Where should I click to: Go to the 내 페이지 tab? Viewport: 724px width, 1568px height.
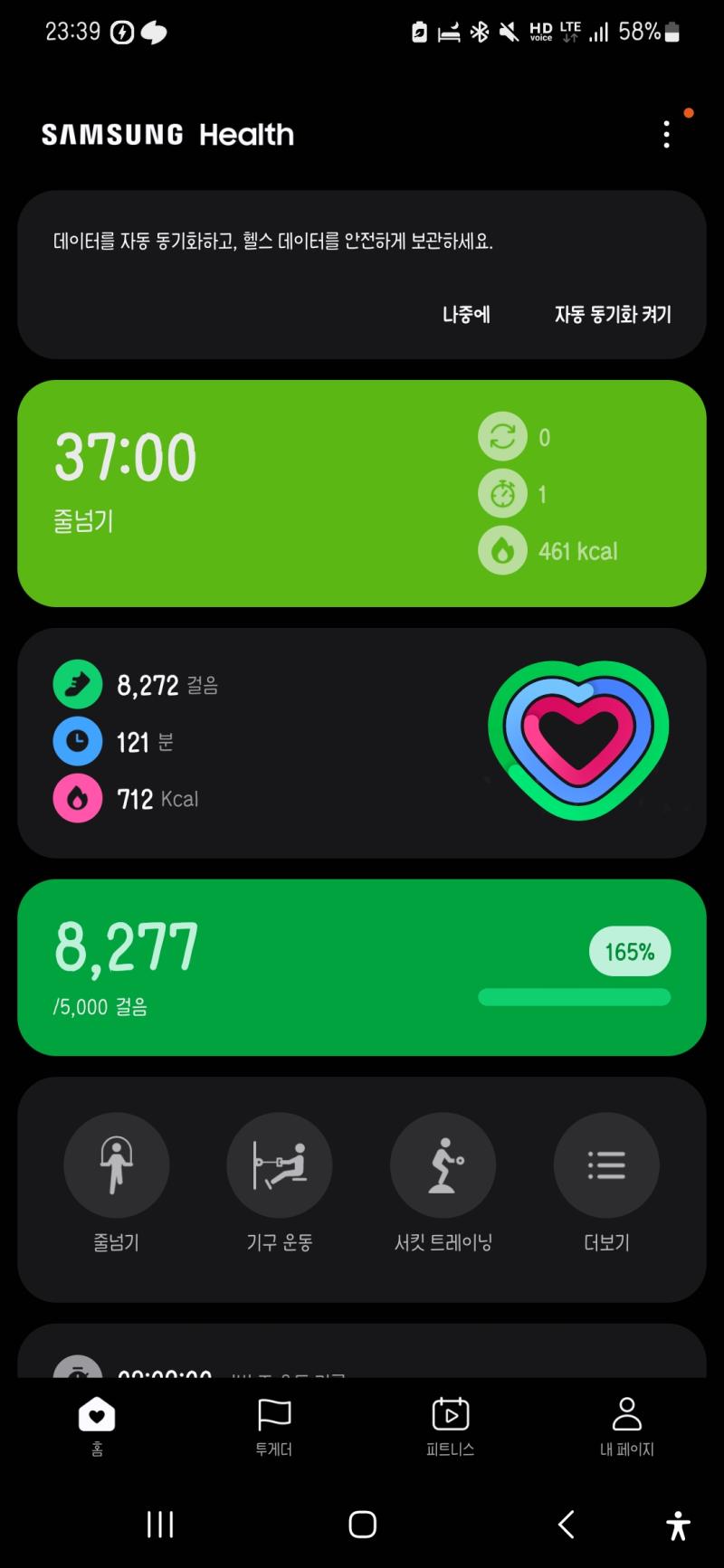[626, 1427]
